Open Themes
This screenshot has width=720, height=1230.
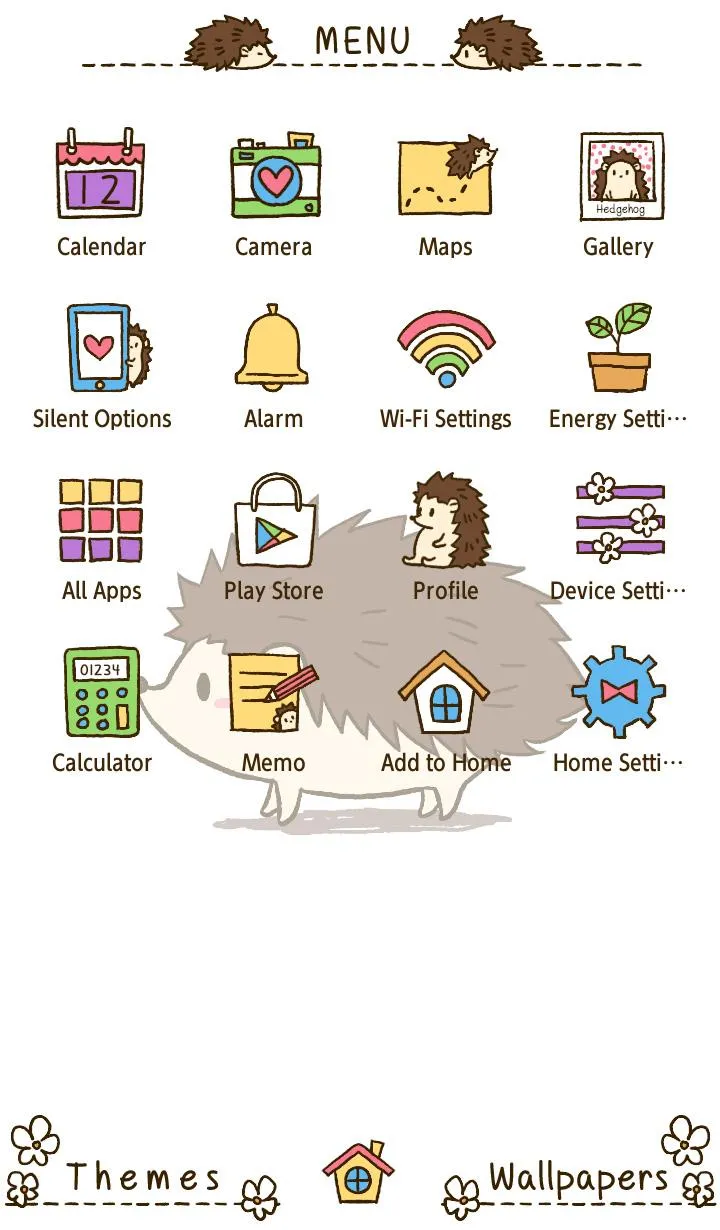tap(143, 1178)
